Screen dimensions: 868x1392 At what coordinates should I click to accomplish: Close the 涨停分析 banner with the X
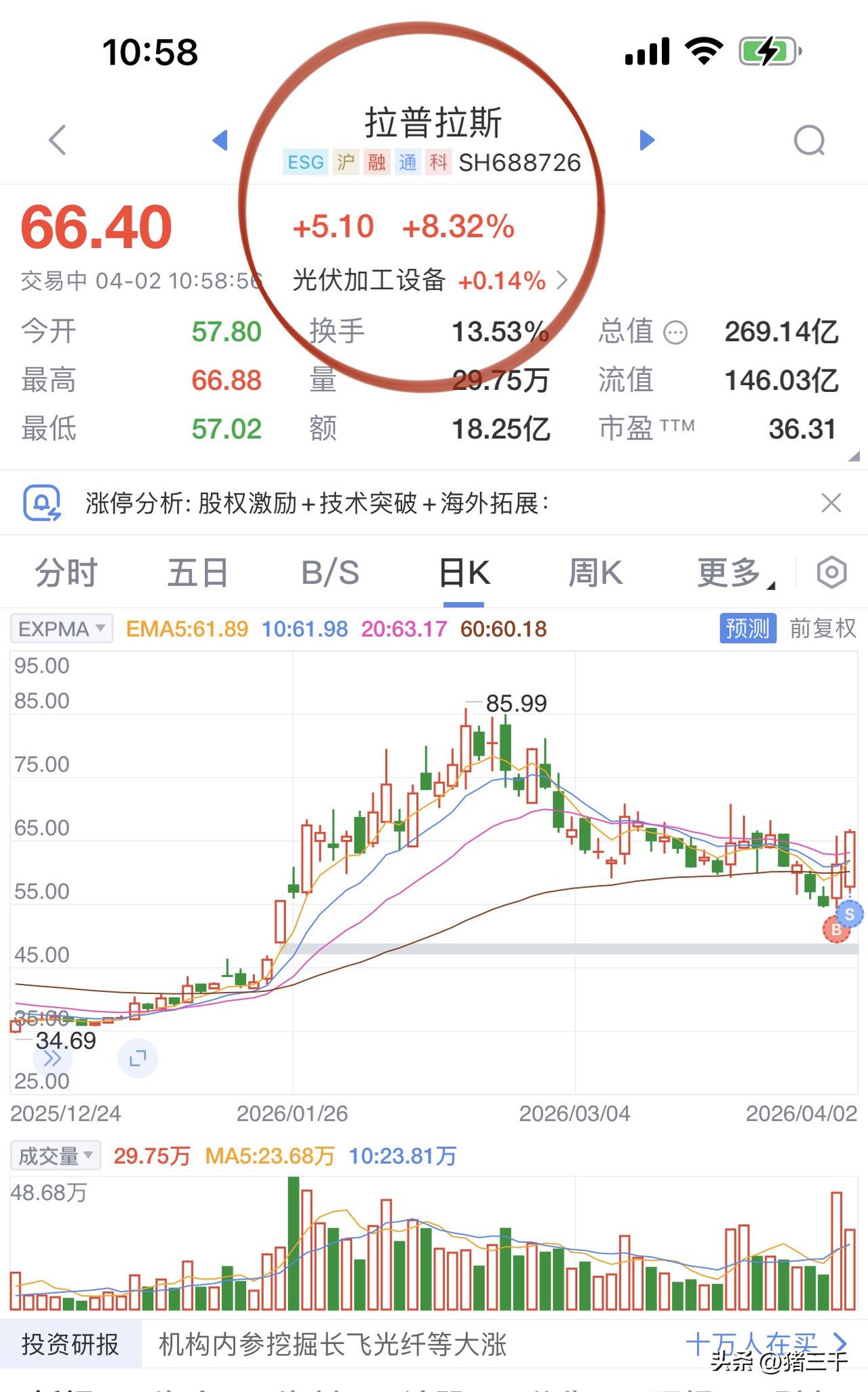point(833,504)
